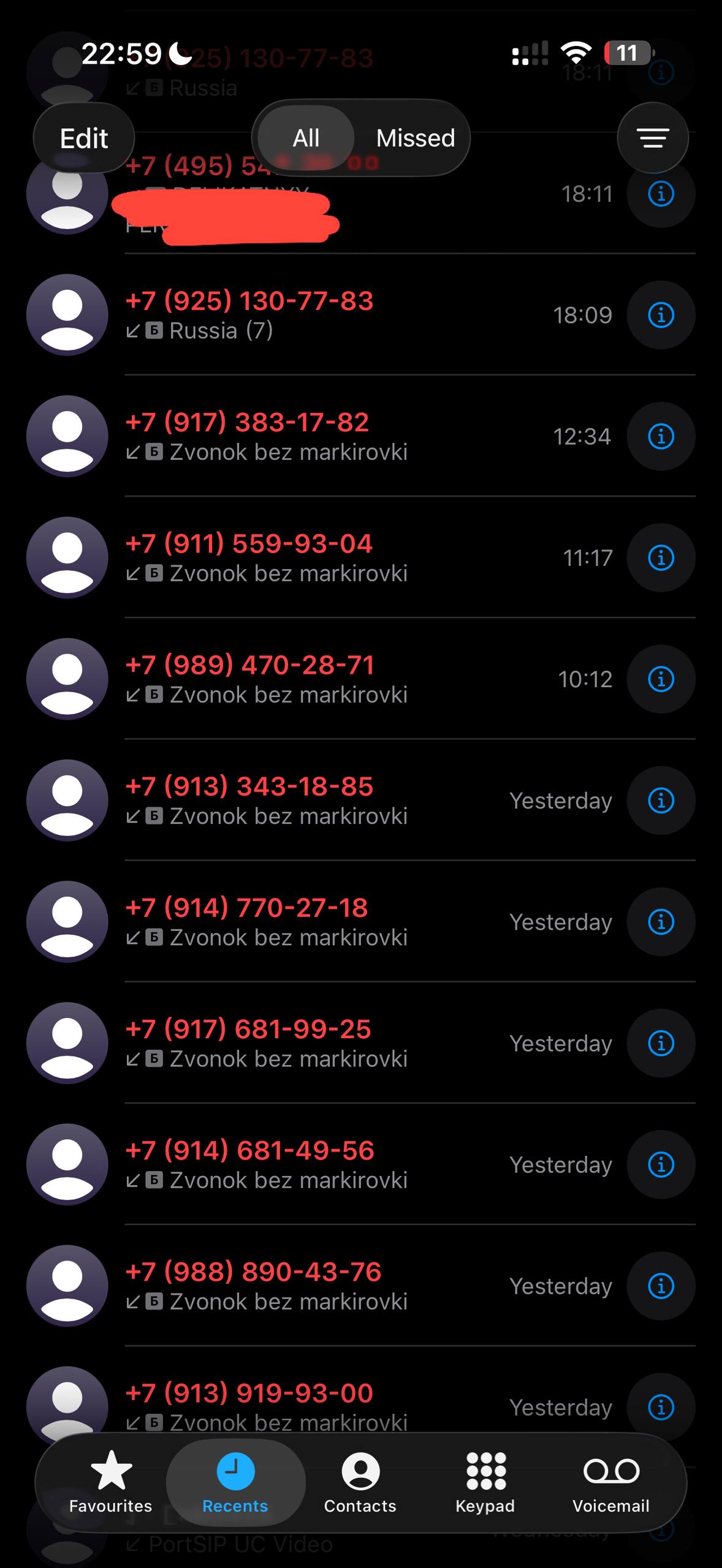Switch to the Contacts tab
The image size is (722, 1568).
tap(360, 1482)
